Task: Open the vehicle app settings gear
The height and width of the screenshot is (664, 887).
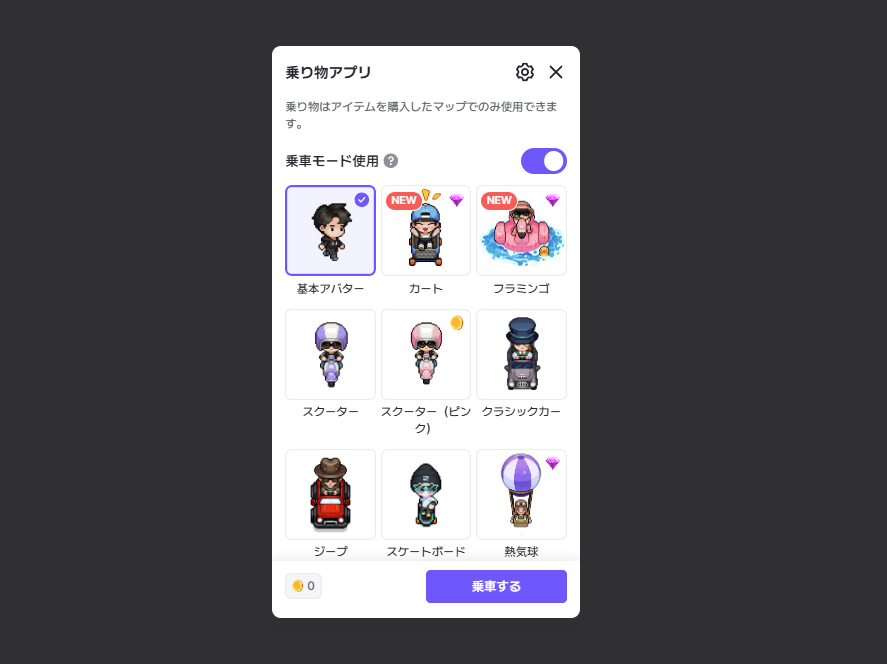Action: pos(525,72)
